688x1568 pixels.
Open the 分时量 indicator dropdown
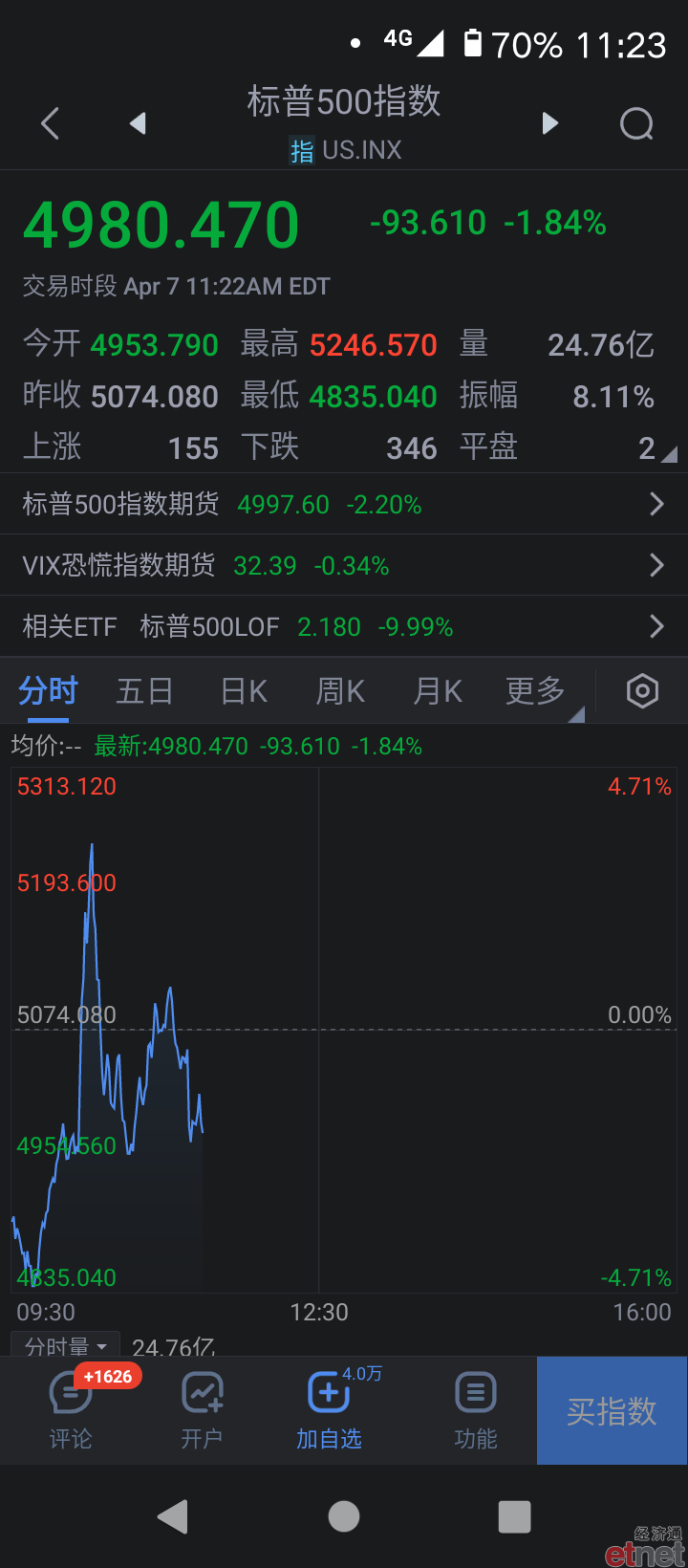66,1345
